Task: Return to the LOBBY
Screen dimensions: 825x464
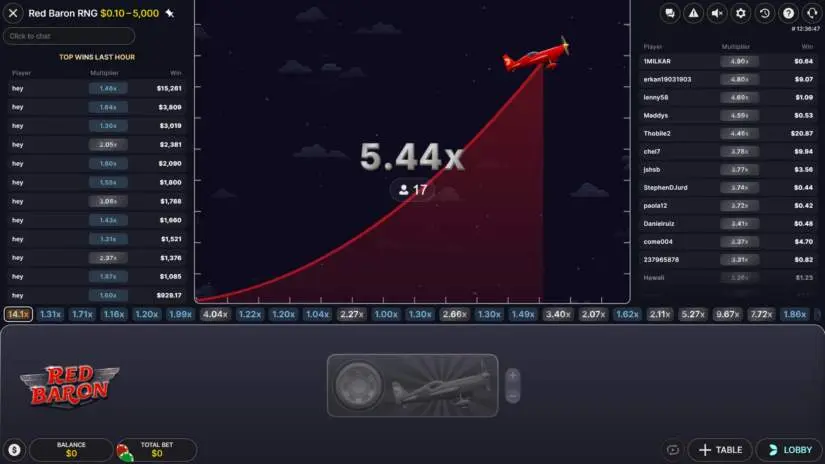Action: pos(788,450)
